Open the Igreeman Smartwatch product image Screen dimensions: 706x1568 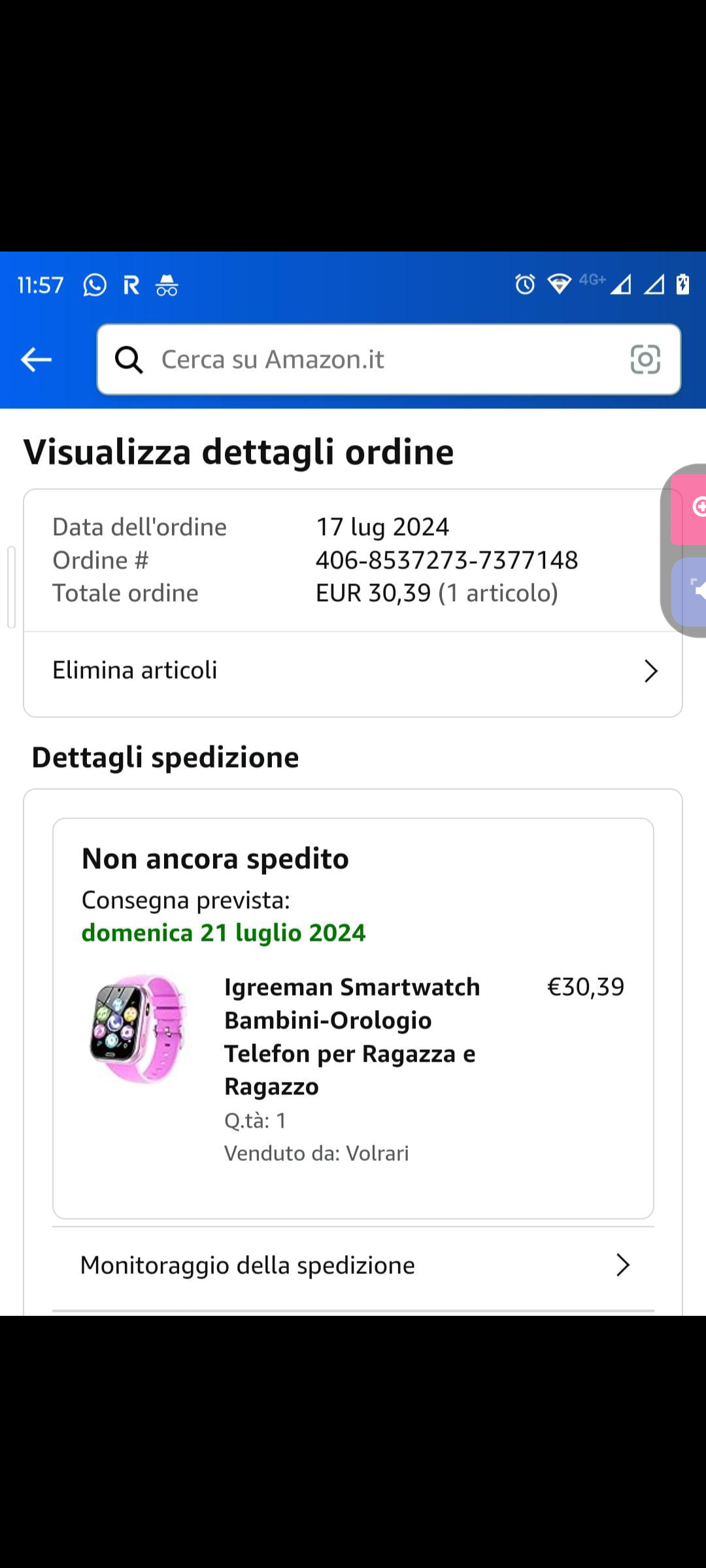(x=138, y=1028)
